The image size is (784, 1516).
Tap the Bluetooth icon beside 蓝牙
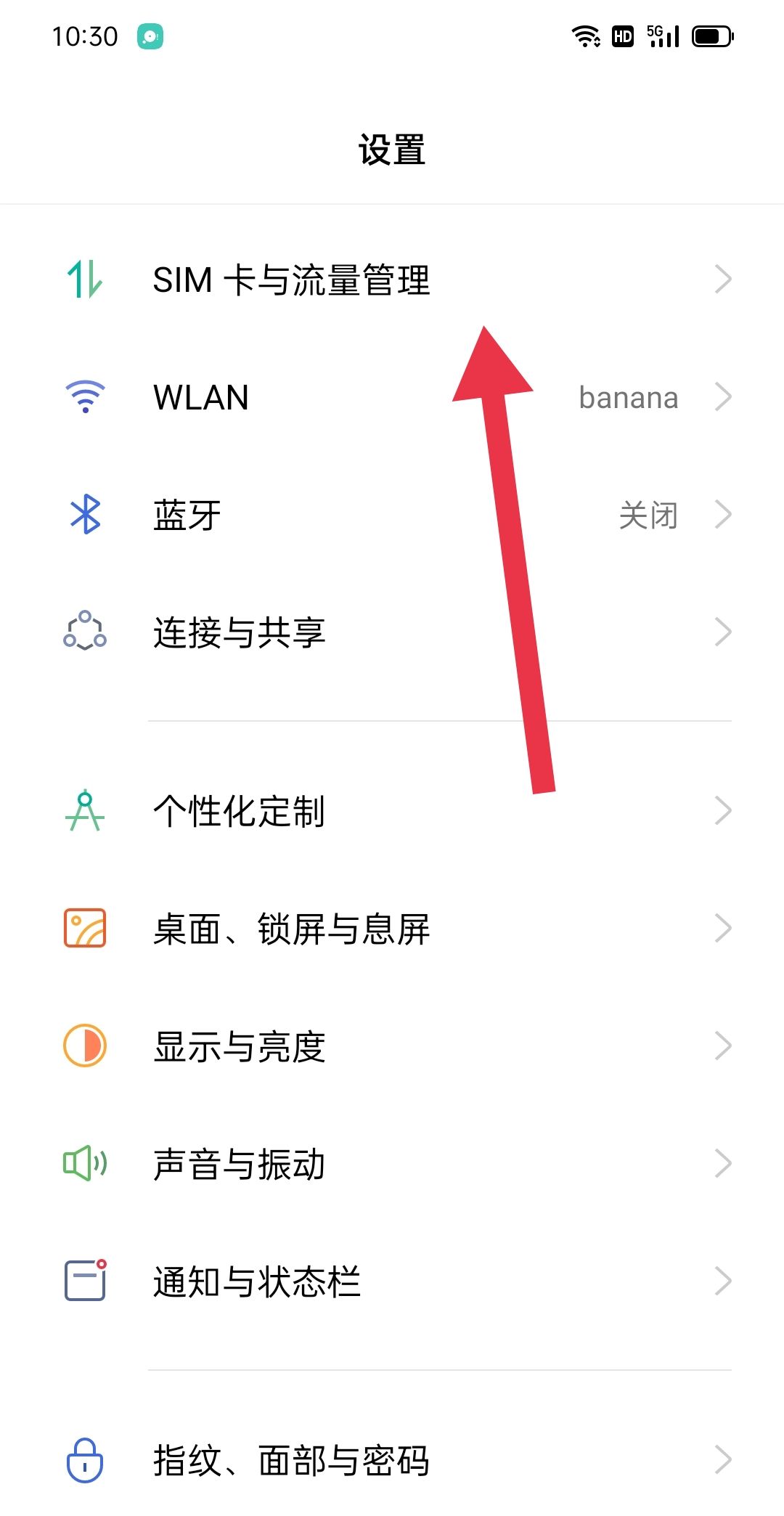[x=85, y=514]
